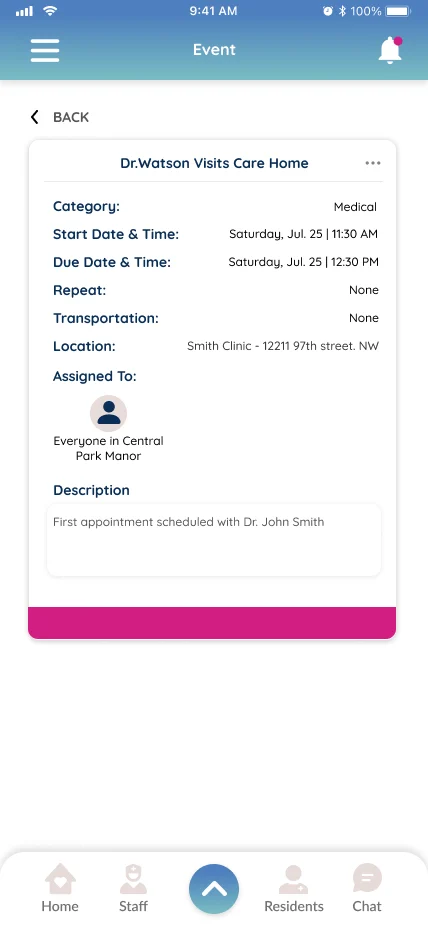This screenshot has height=926, width=428.
Task: Switch to the Residents tab
Action: (294, 888)
